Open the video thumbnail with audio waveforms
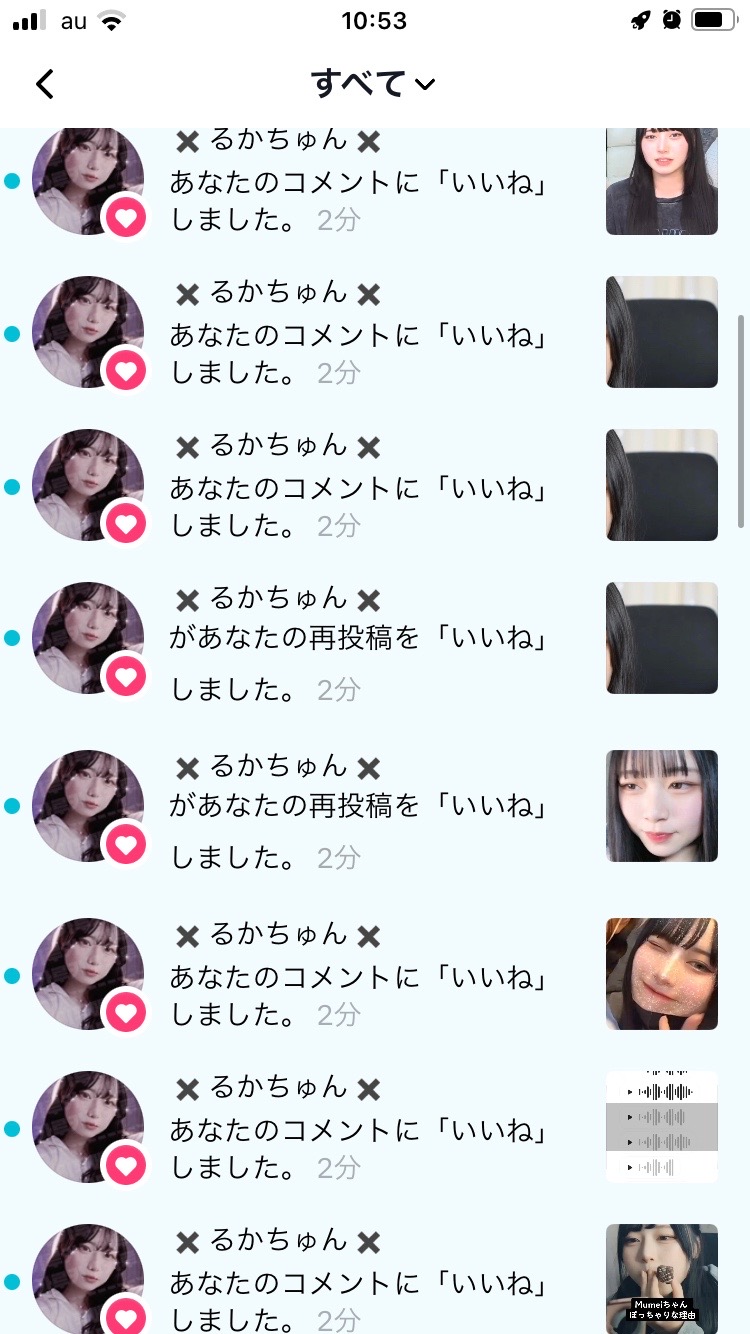Viewport: 750px width, 1334px height. [662, 1127]
